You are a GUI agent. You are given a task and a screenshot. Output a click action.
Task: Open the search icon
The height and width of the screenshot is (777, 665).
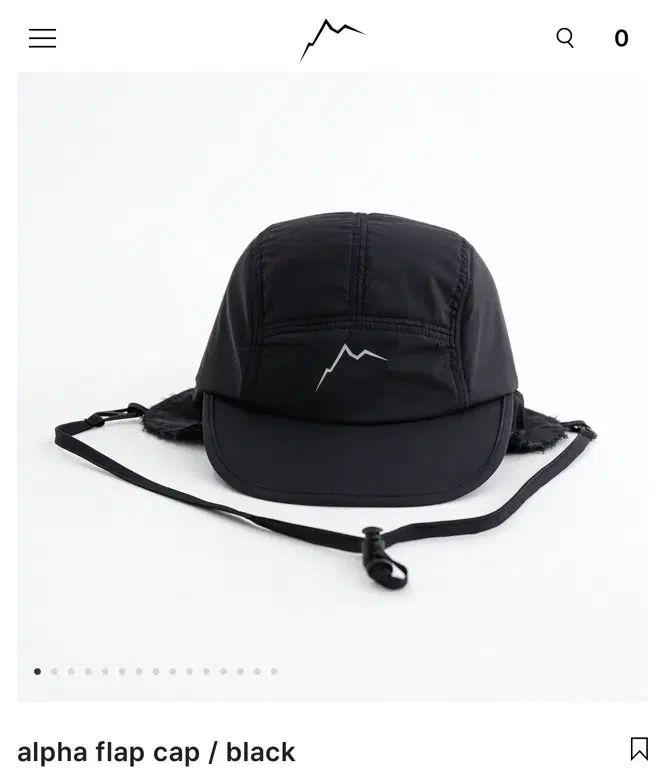point(565,38)
